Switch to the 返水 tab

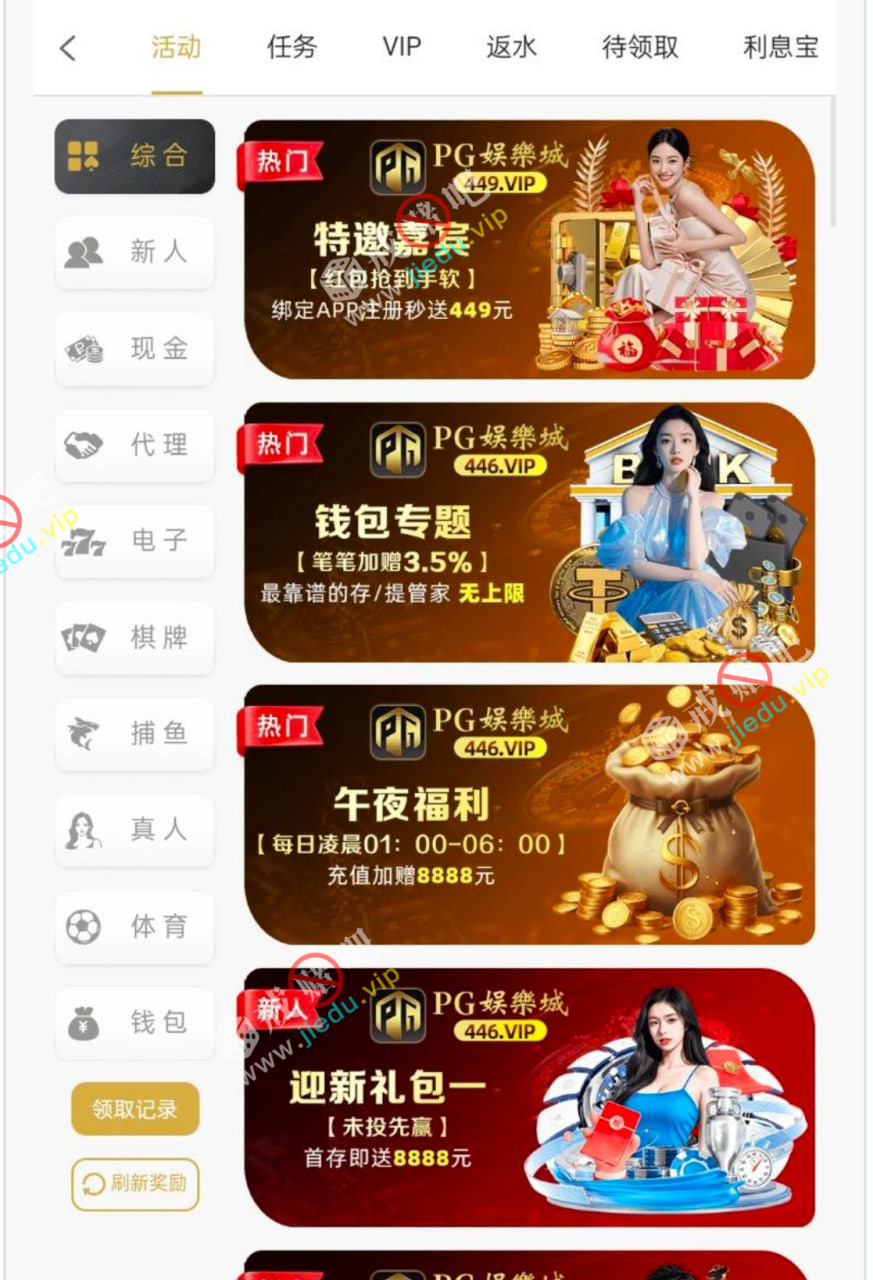point(512,47)
